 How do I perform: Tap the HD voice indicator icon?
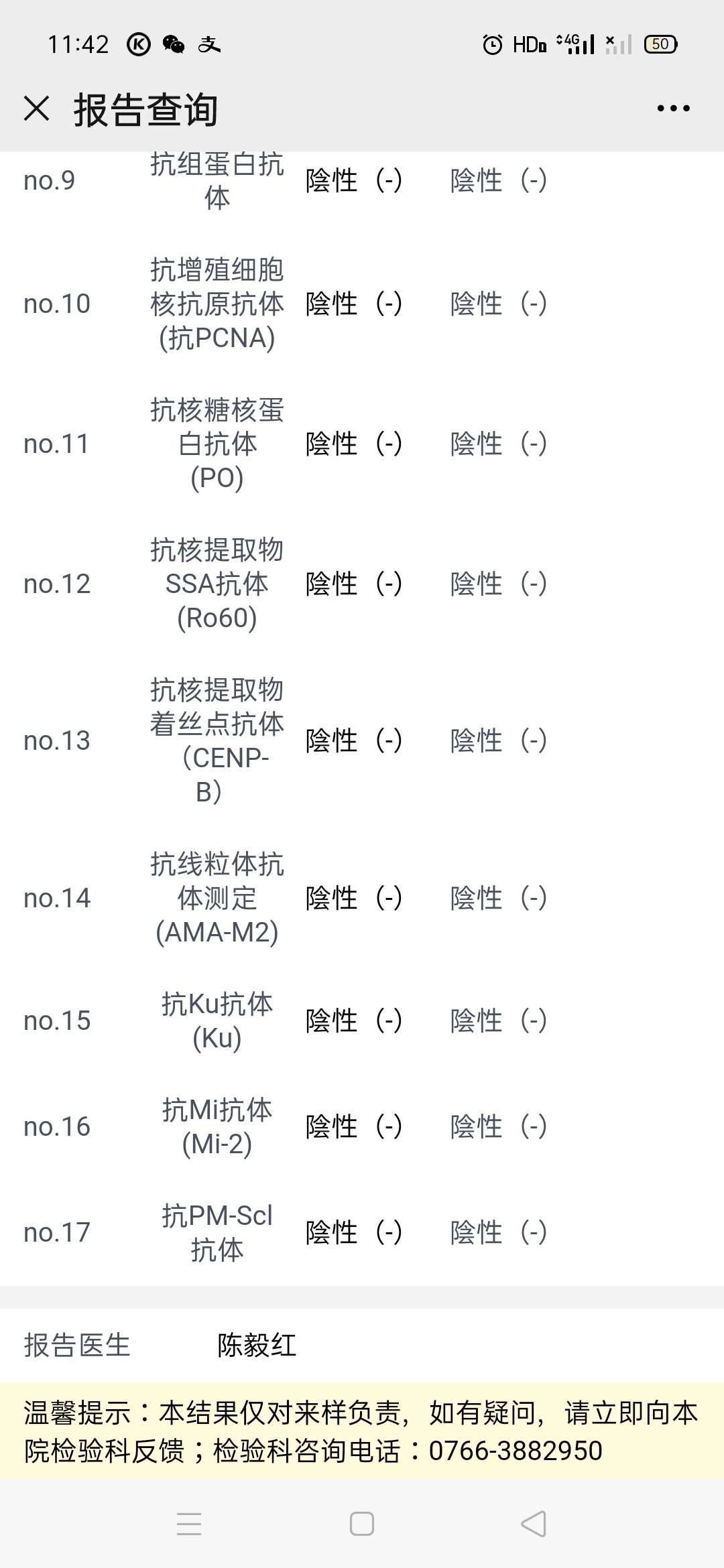point(530,45)
